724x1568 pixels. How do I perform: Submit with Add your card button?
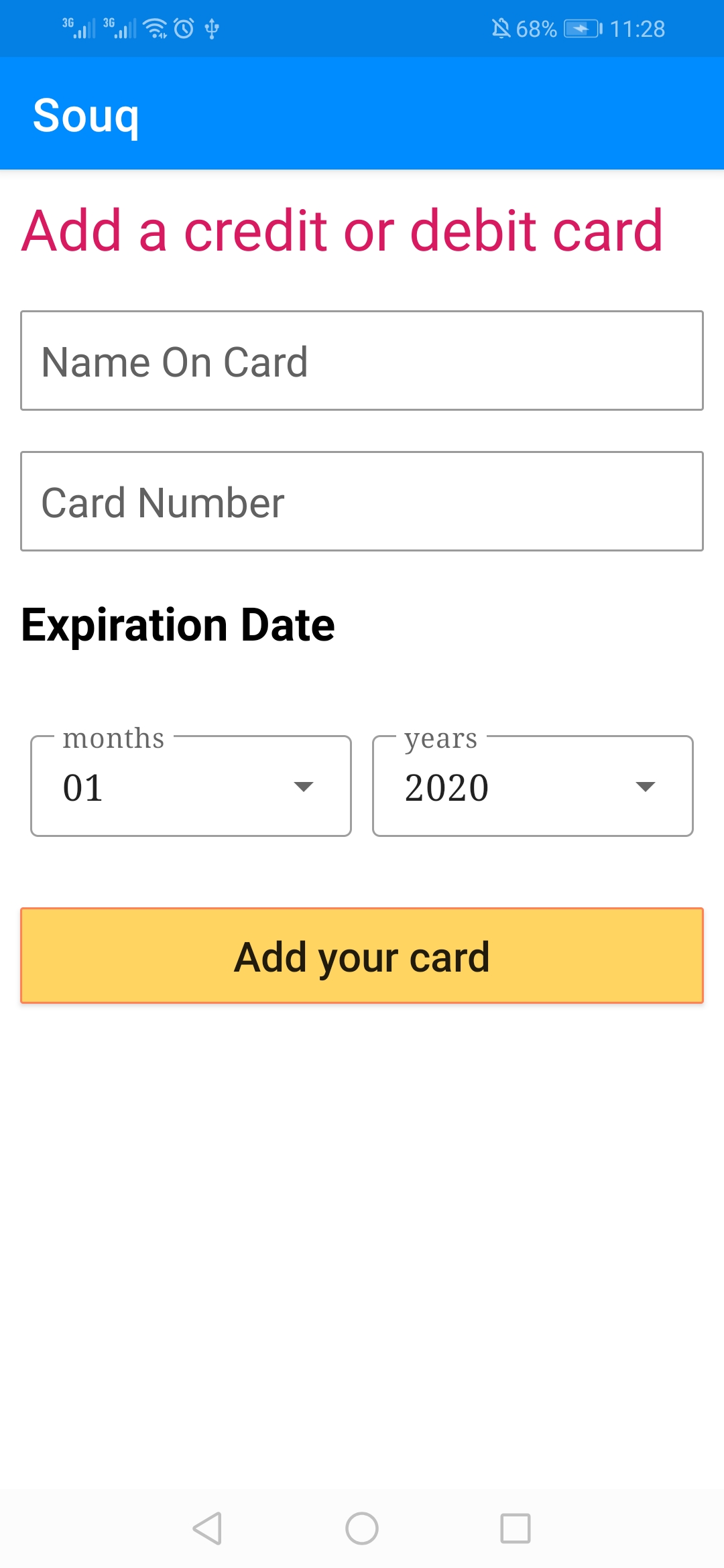coord(362,956)
